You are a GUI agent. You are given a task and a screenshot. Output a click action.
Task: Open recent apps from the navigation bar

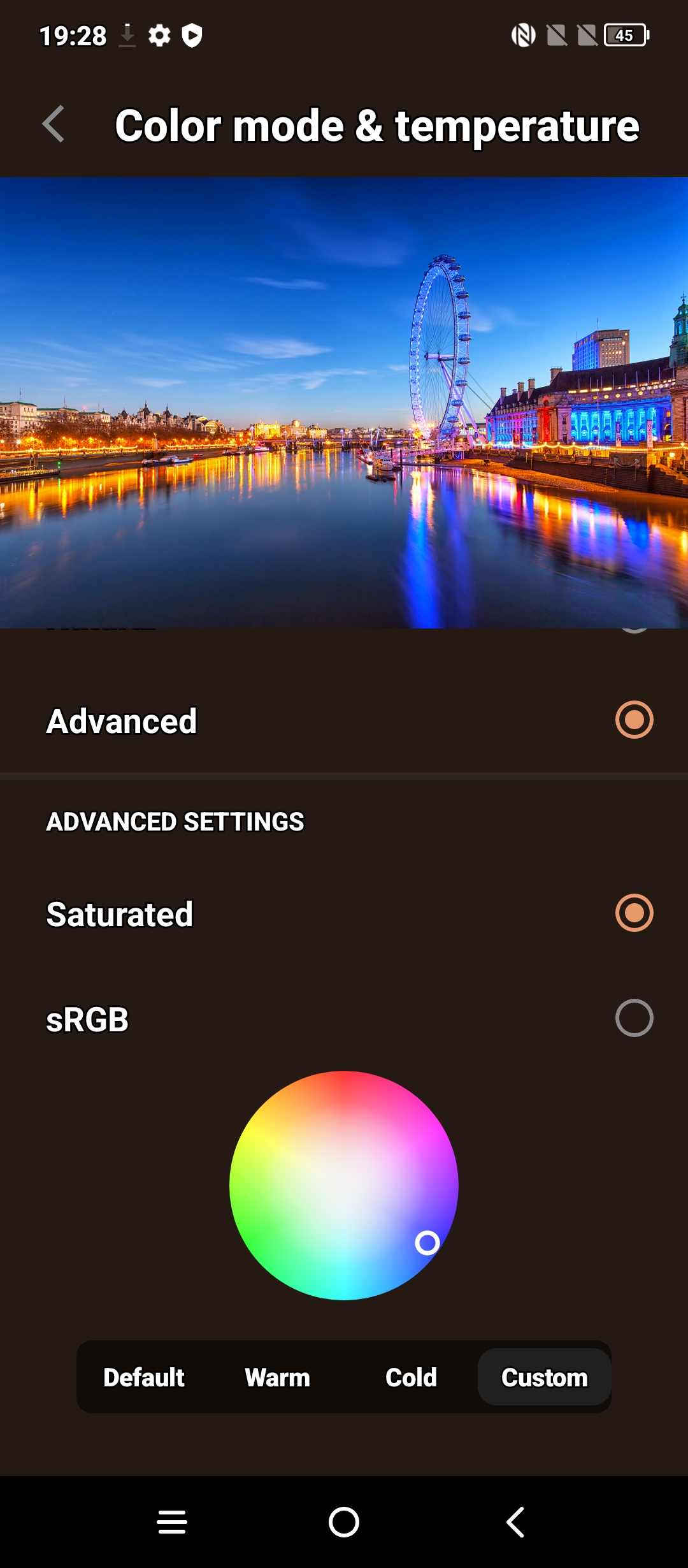point(172,1522)
